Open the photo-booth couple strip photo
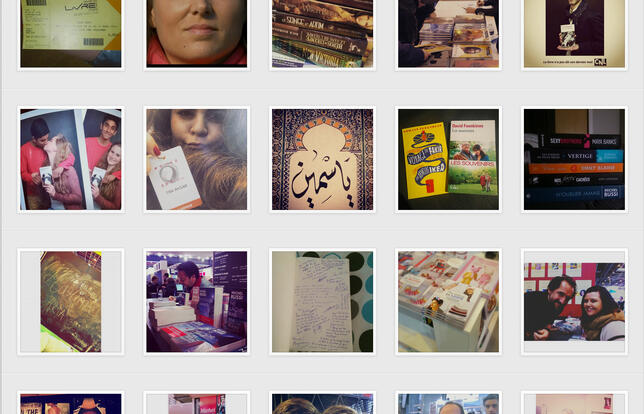Viewport: 644px width, 414px height. point(70,159)
